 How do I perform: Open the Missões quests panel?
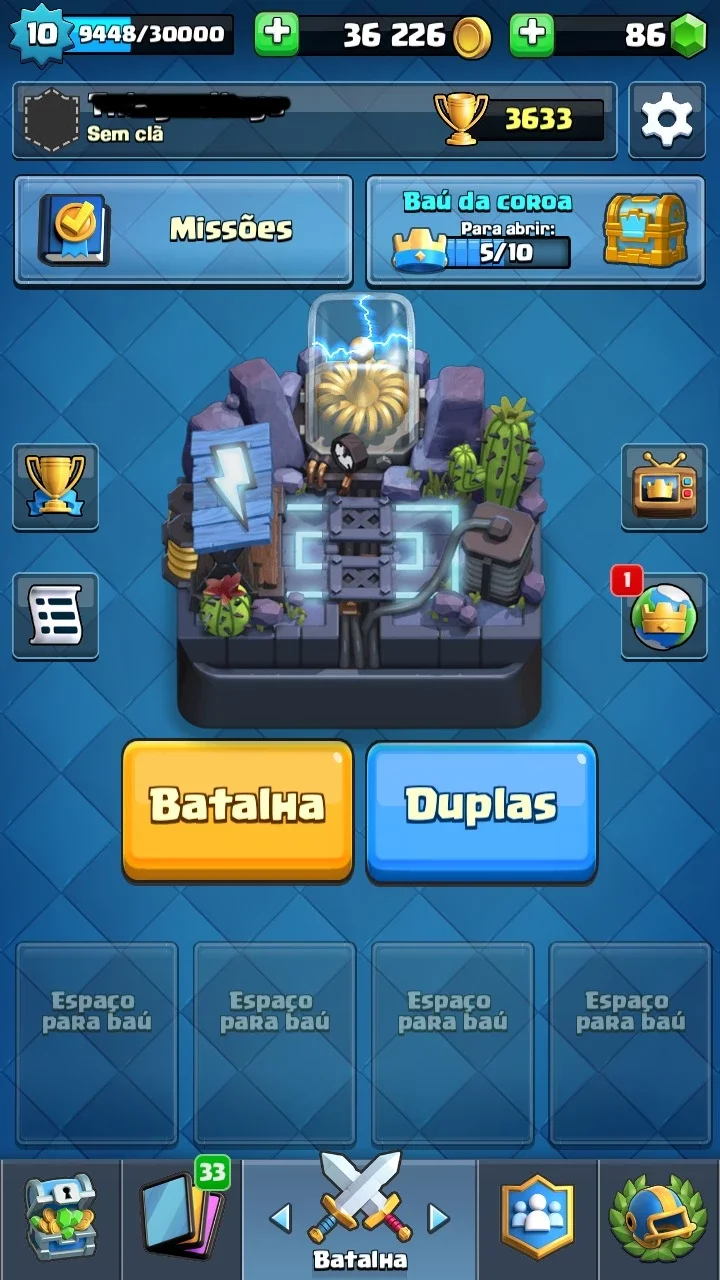pyautogui.click(x=183, y=230)
